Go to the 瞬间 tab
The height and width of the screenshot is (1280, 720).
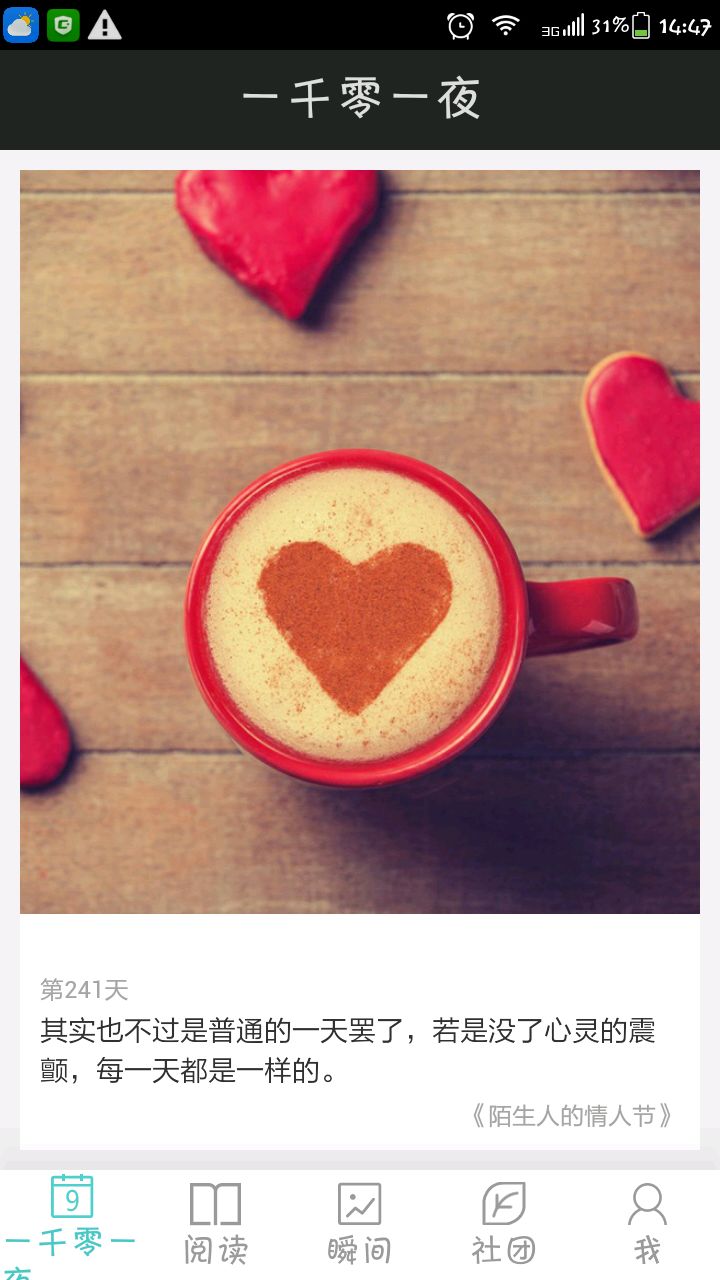(360, 1222)
